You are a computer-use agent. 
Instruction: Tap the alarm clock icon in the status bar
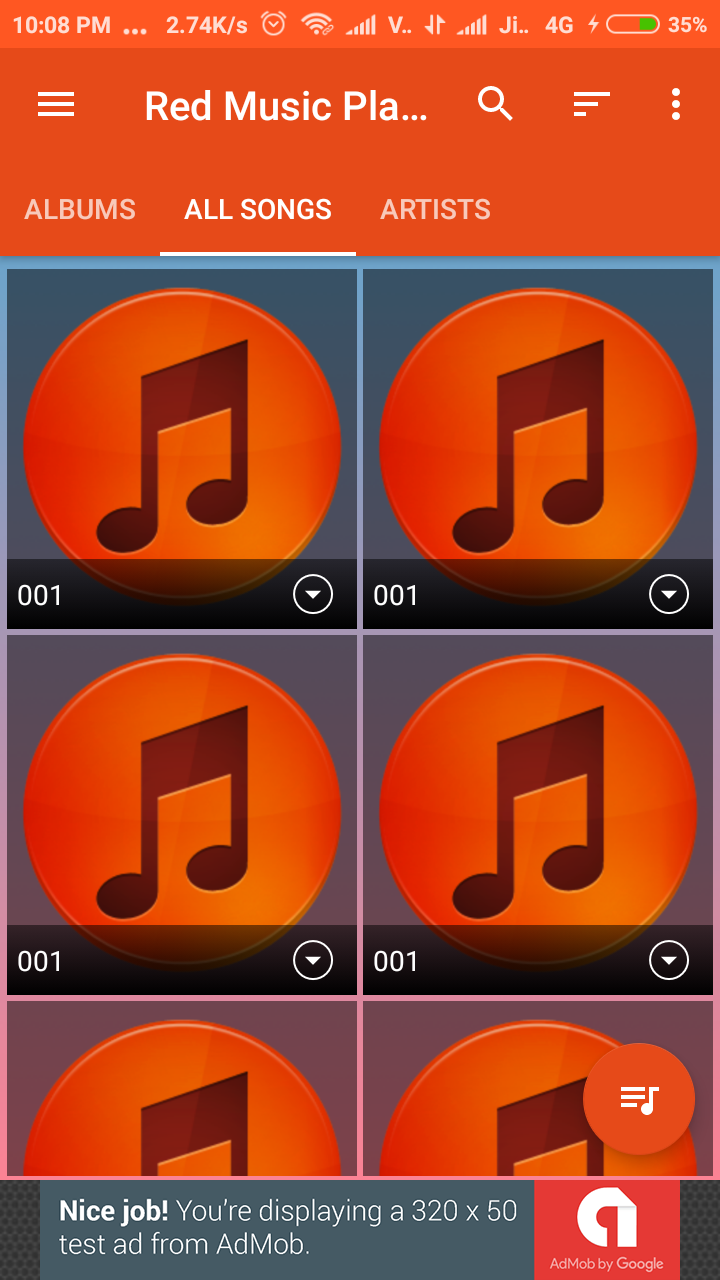tap(271, 24)
